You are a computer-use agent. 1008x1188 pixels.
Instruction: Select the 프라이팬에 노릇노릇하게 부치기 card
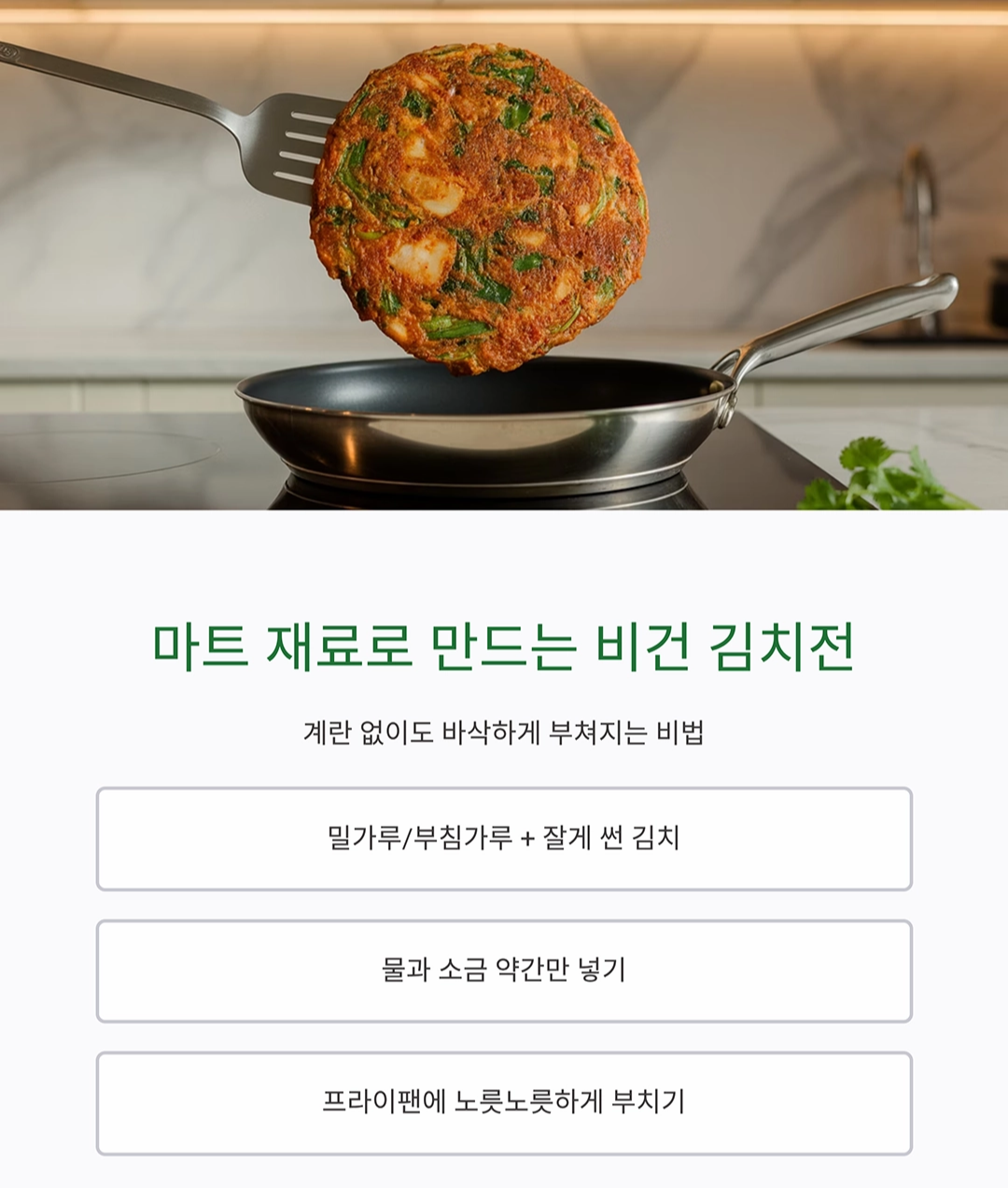(504, 1102)
